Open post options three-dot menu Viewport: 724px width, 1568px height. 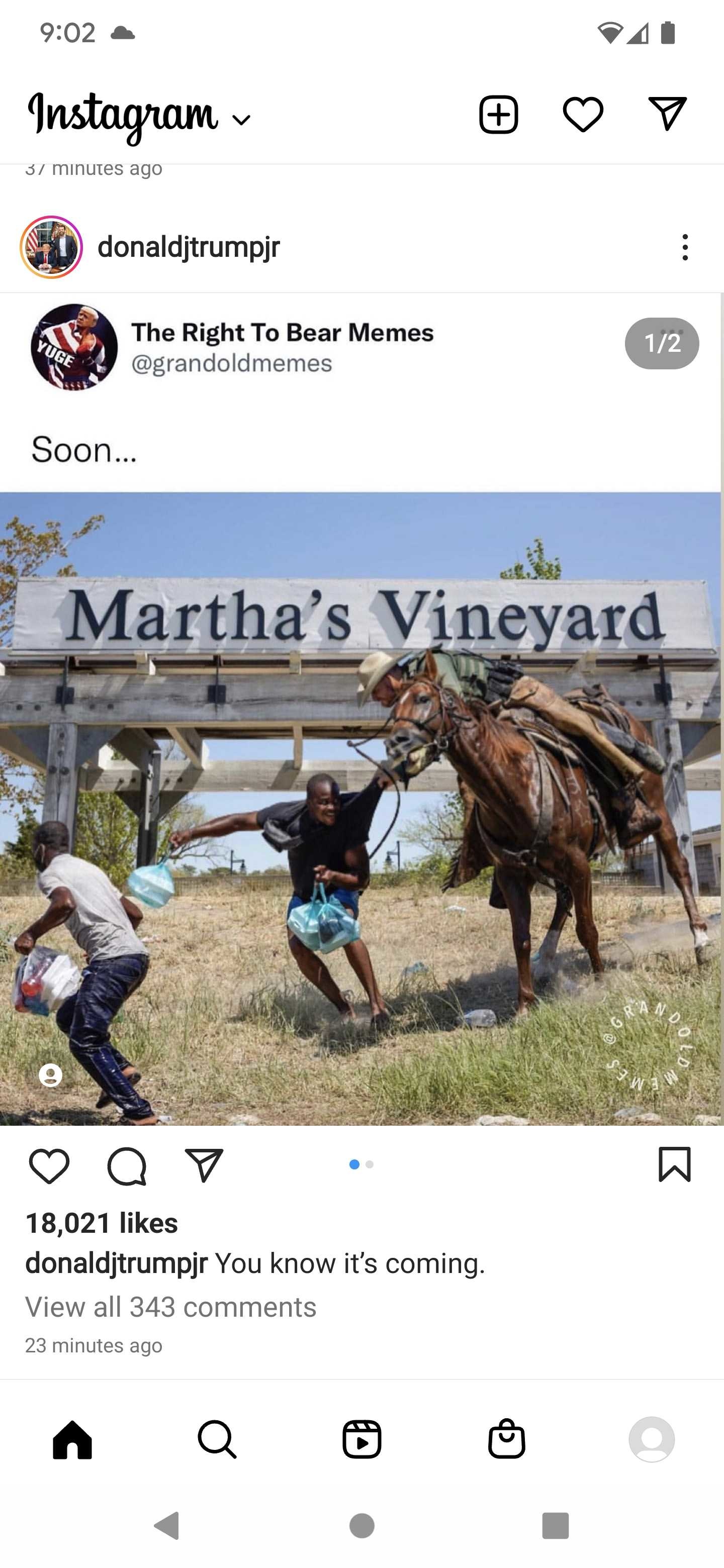click(685, 247)
